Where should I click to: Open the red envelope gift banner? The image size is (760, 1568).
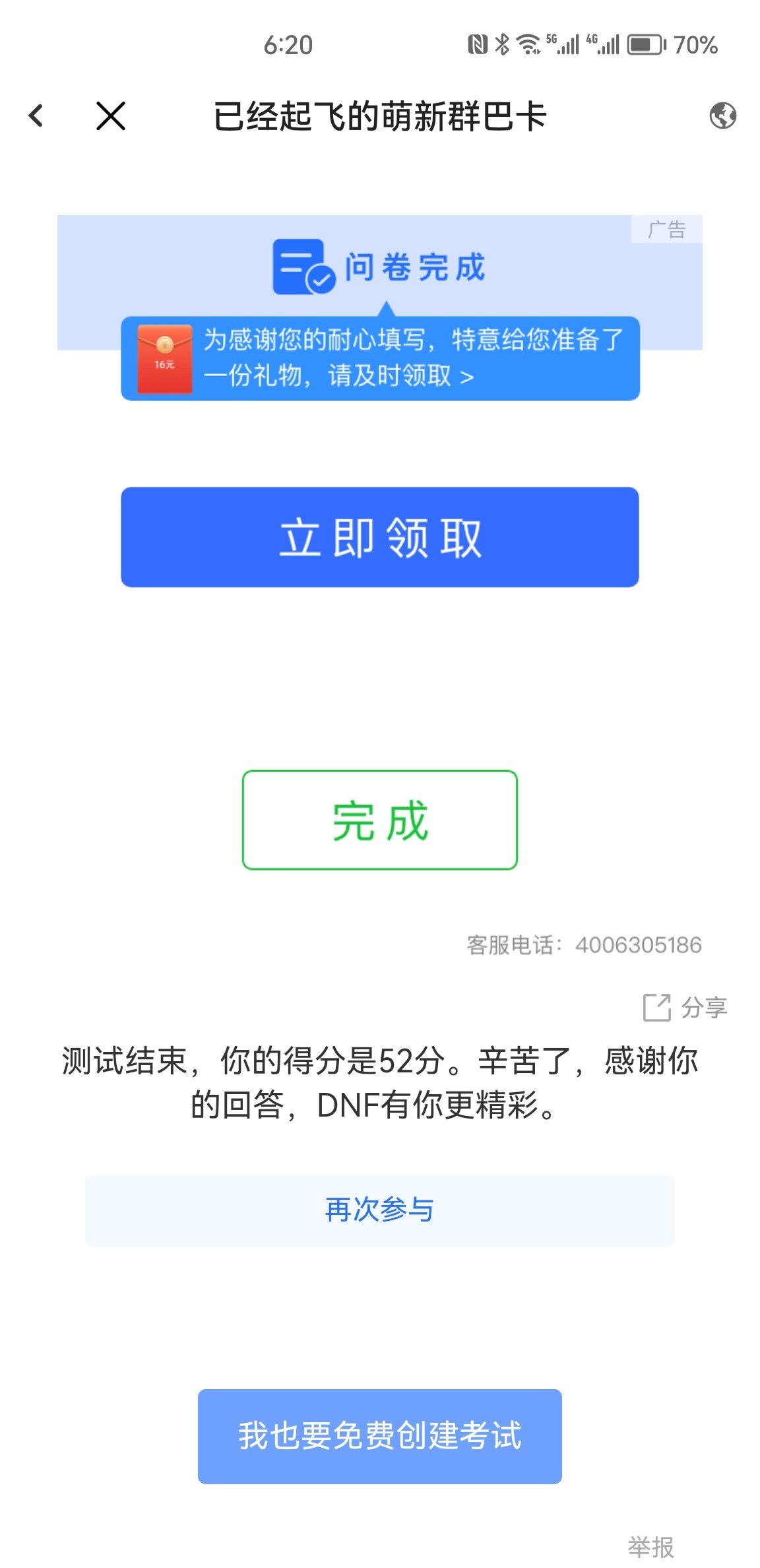[x=380, y=358]
